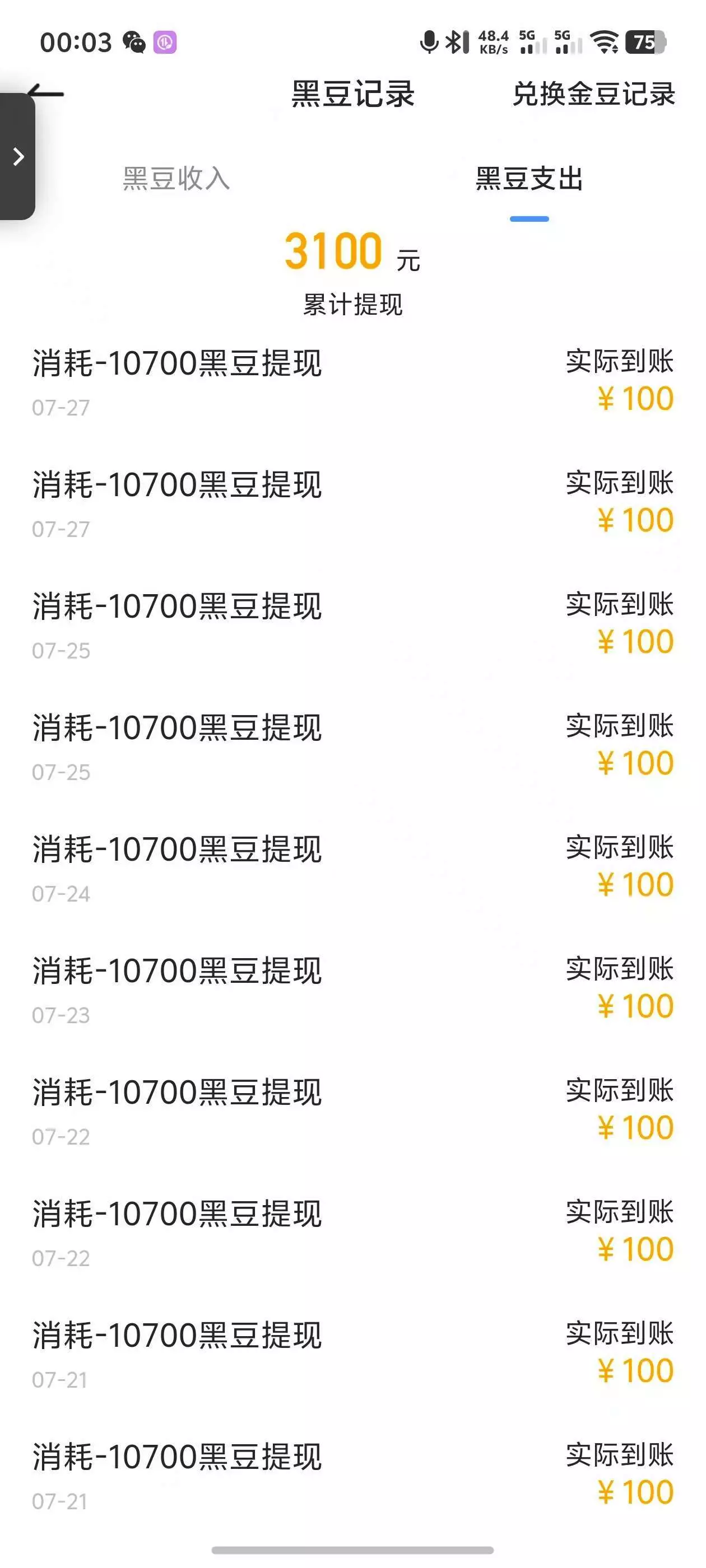706x1568 pixels.
Task: Open 兑换金豆记录 page
Action: click(x=593, y=94)
